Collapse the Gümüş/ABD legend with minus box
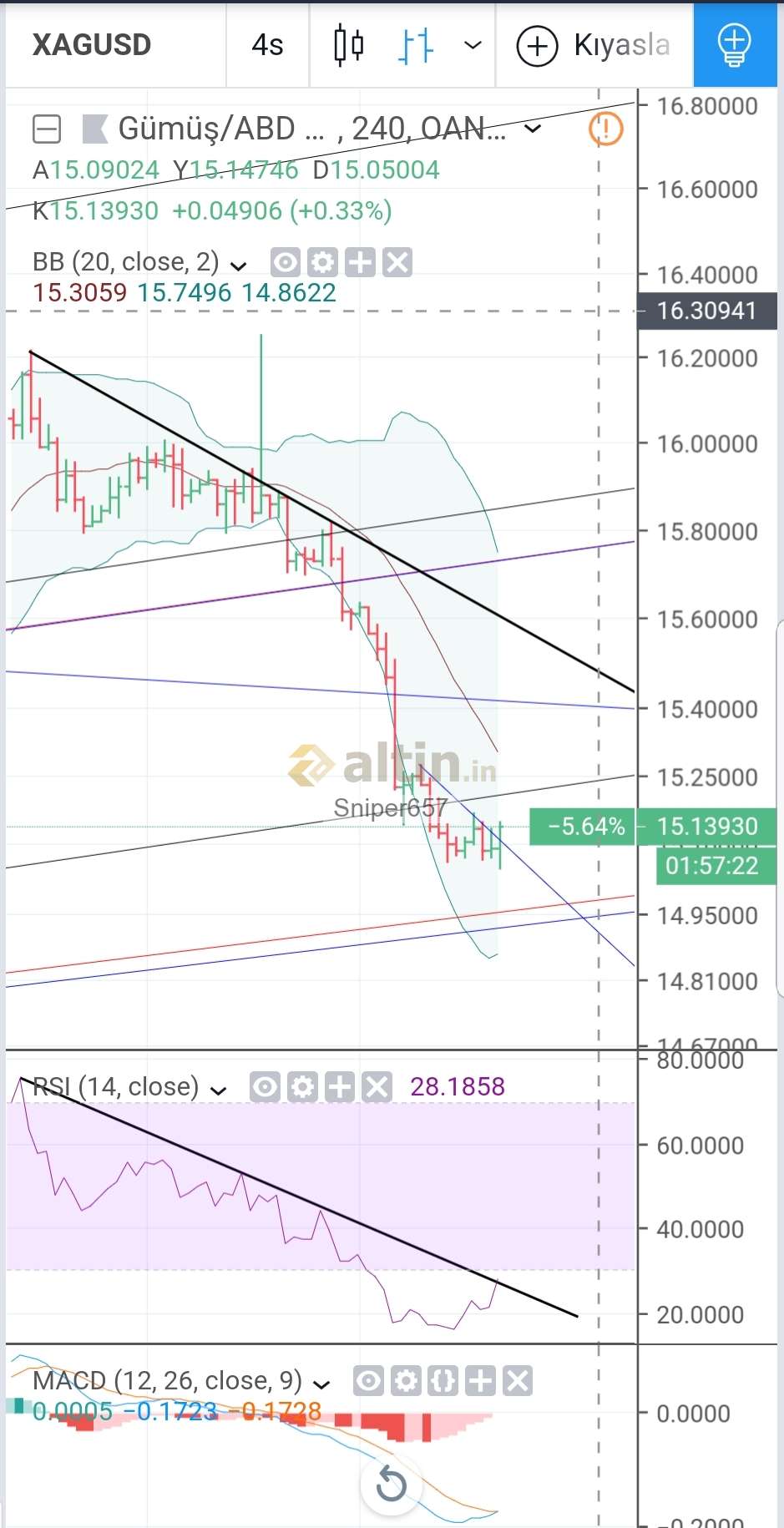The width and height of the screenshot is (784, 1528). 47,129
